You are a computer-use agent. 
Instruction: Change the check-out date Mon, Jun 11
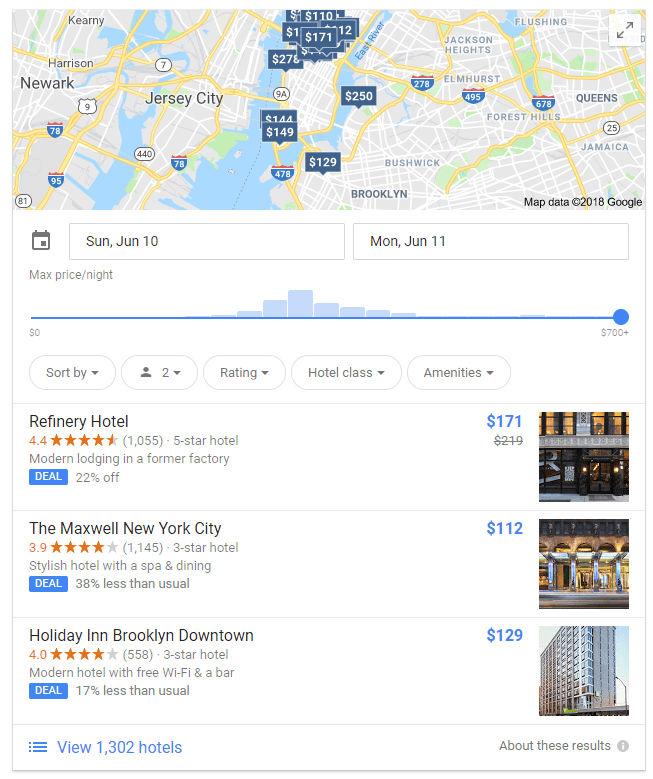click(491, 241)
